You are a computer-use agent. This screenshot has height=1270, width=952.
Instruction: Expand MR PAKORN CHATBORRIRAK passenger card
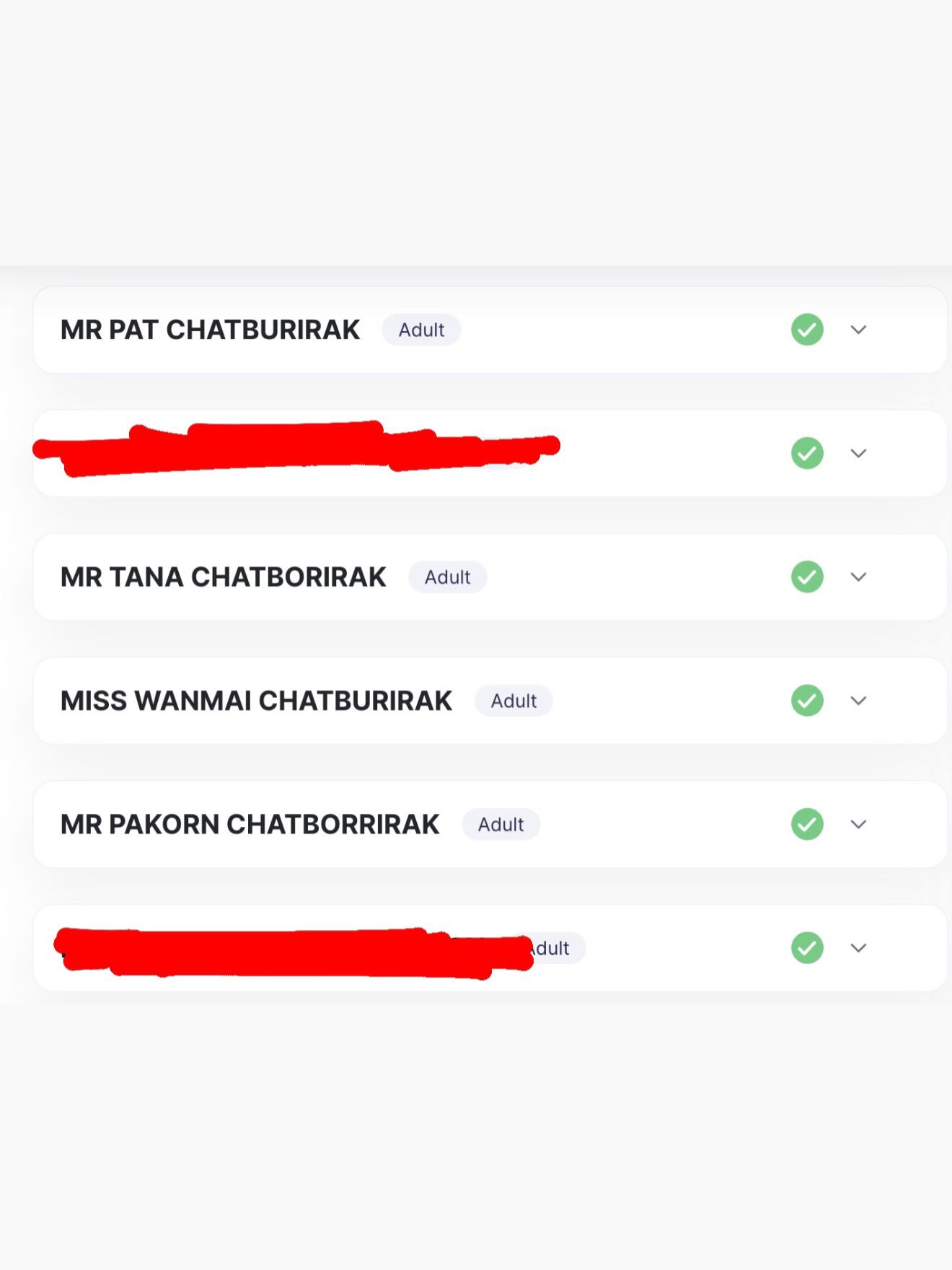click(858, 824)
